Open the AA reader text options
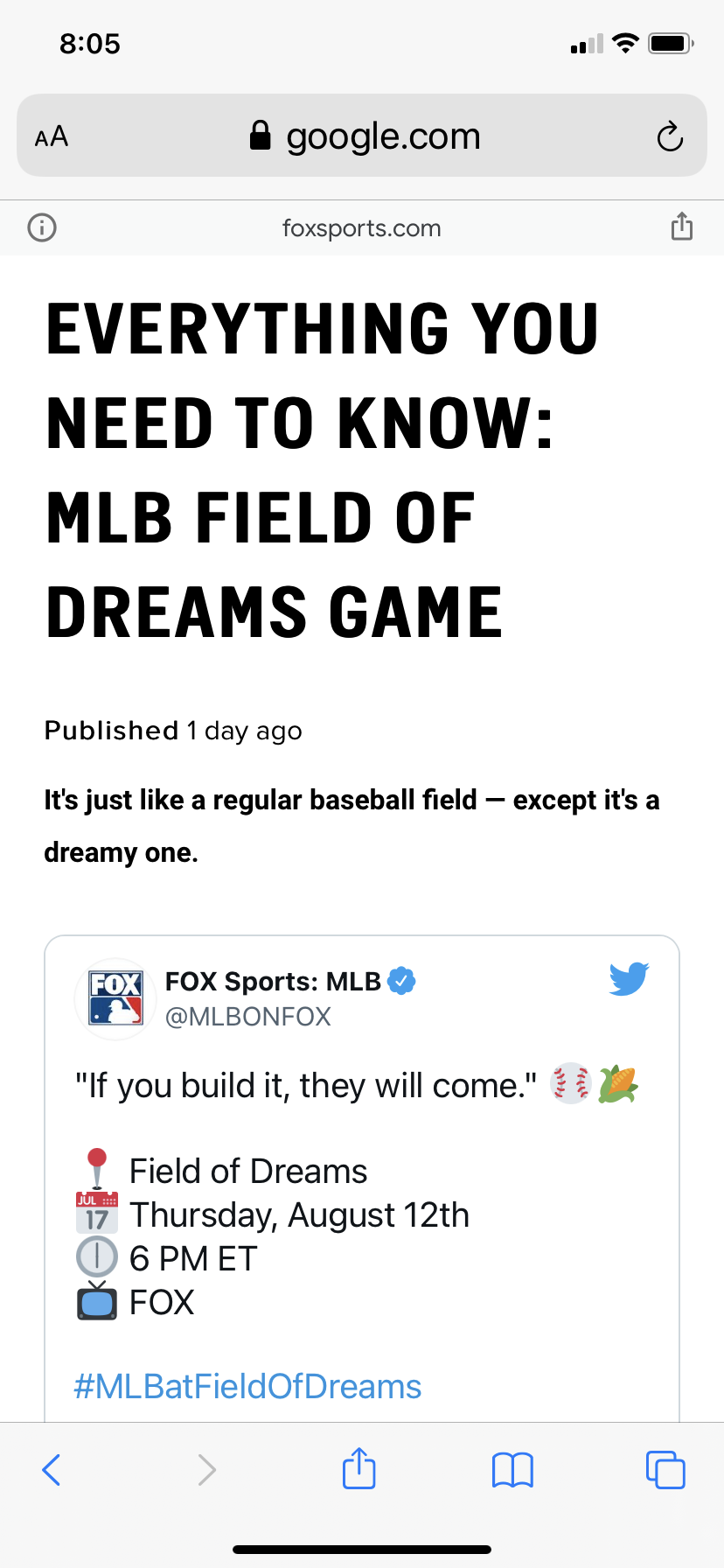 (52, 136)
